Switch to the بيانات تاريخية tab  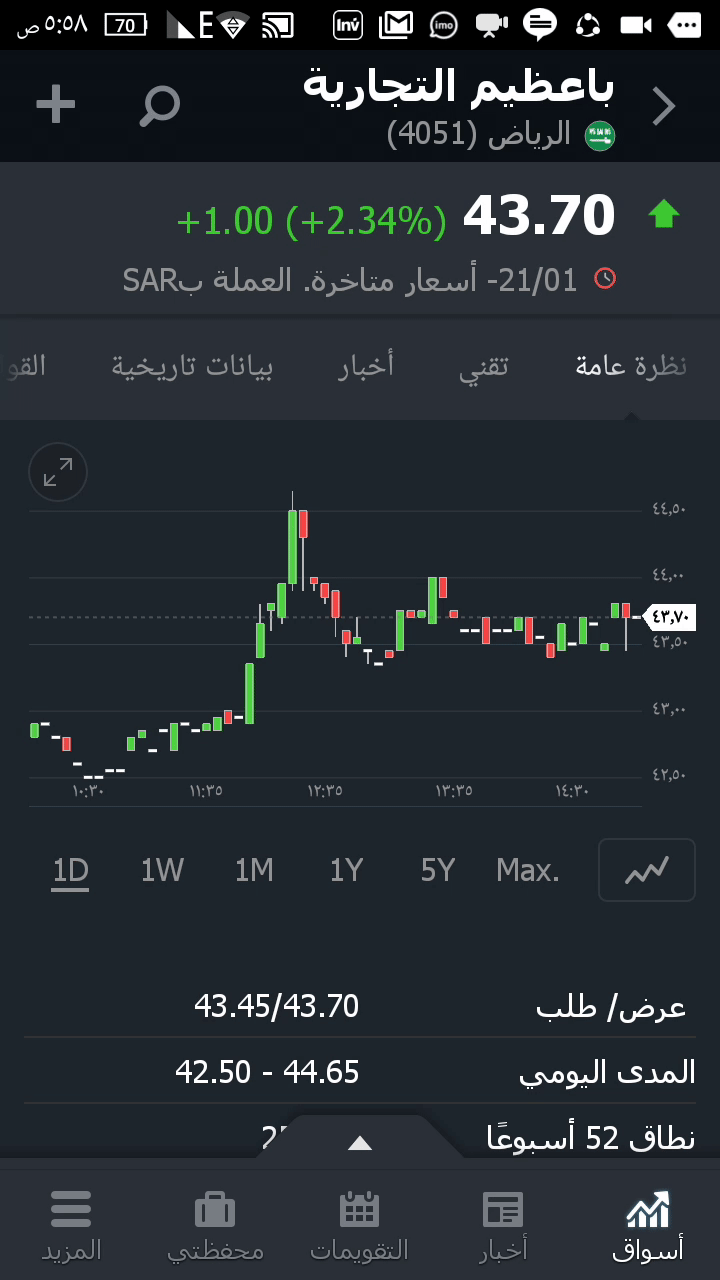[x=192, y=366]
